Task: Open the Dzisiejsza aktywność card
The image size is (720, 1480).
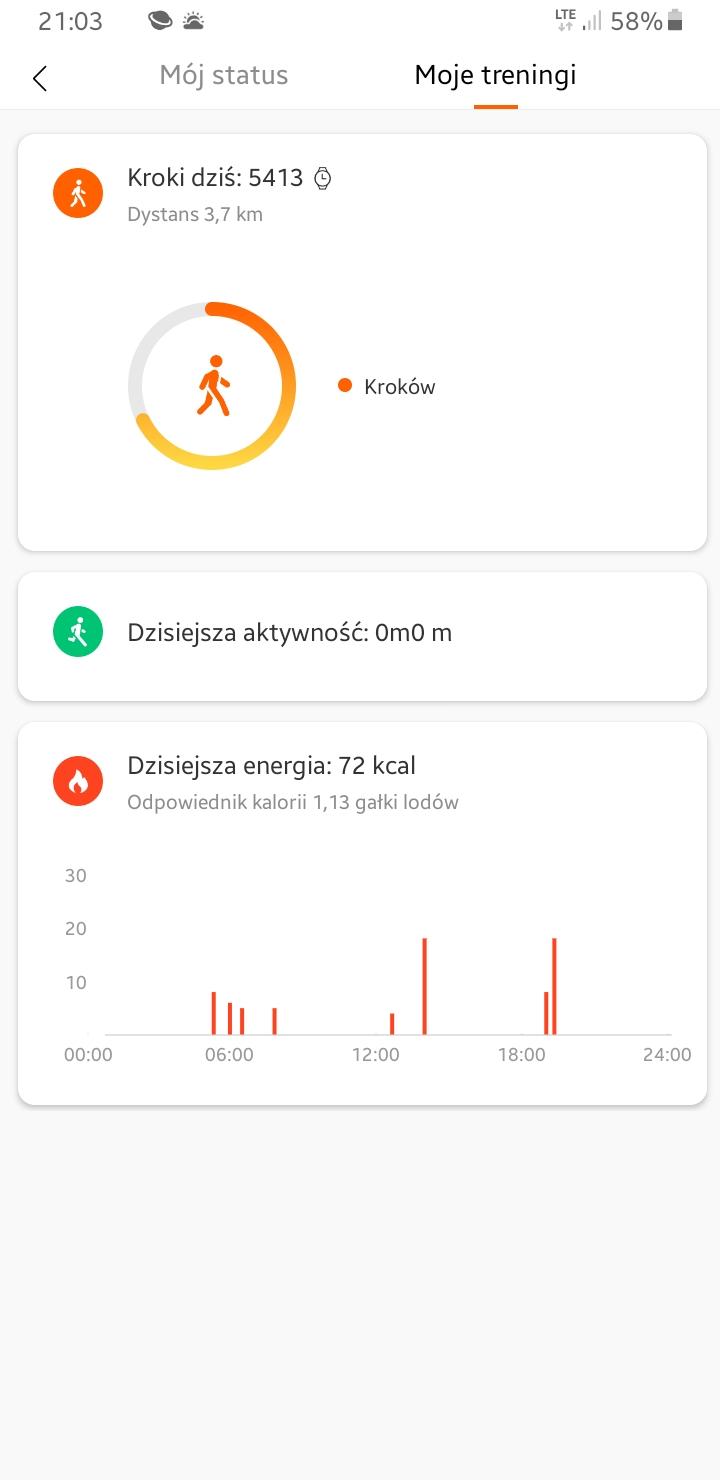Action: pyautogui.click(x=362, y=635)
